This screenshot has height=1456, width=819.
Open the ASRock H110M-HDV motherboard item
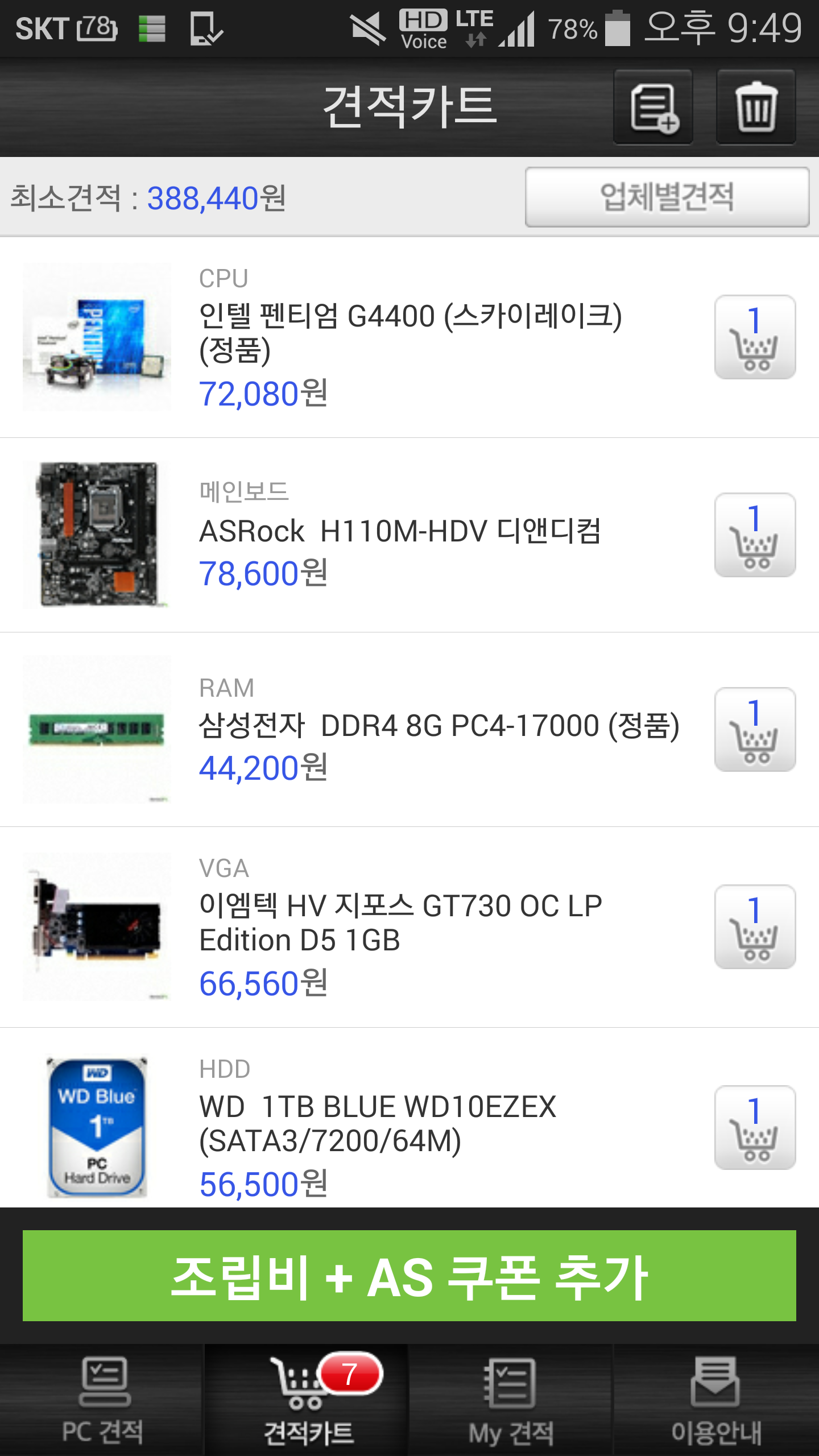(399, 532)
